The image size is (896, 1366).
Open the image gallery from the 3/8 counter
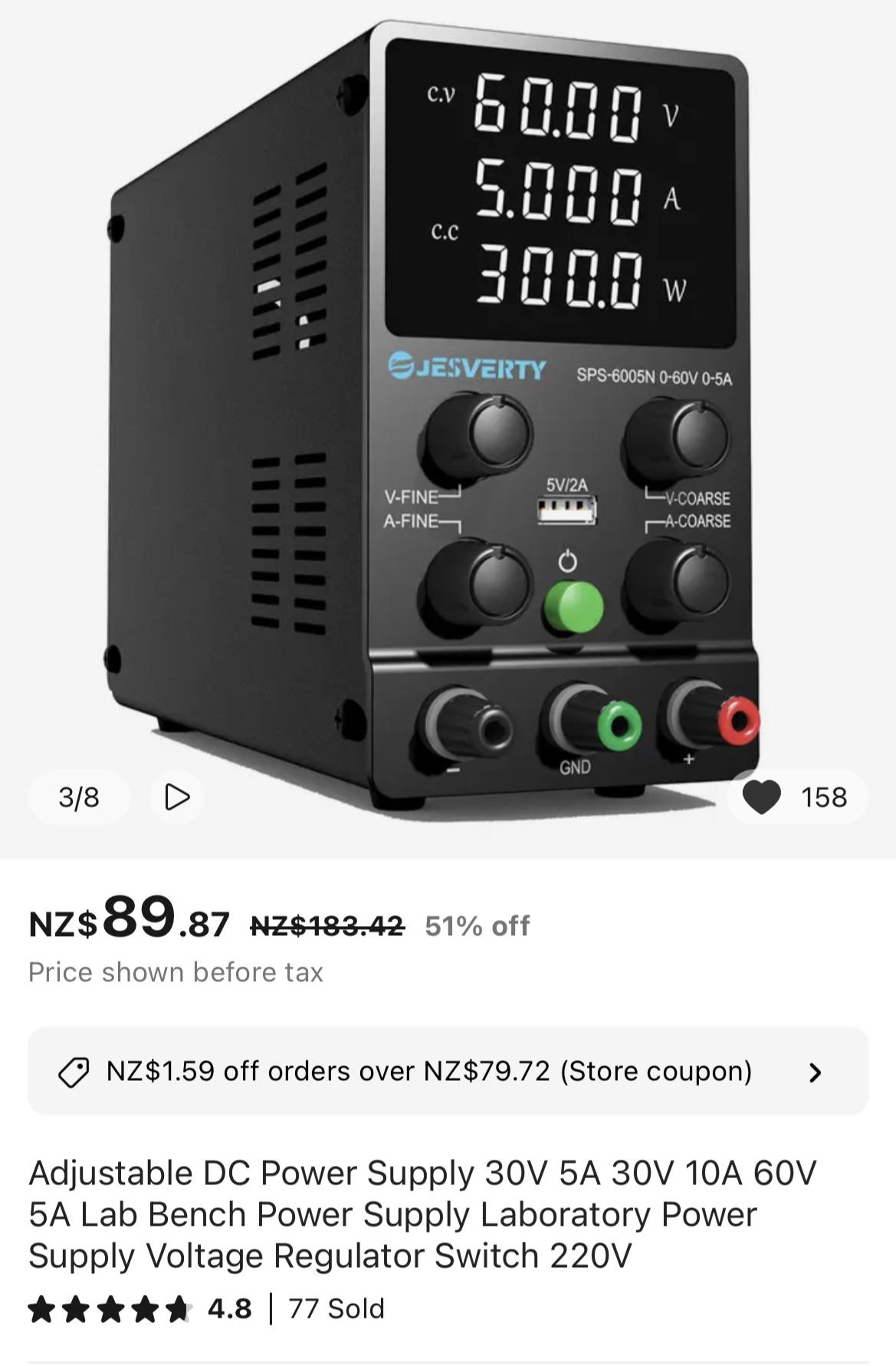click(x=77, y=797)
